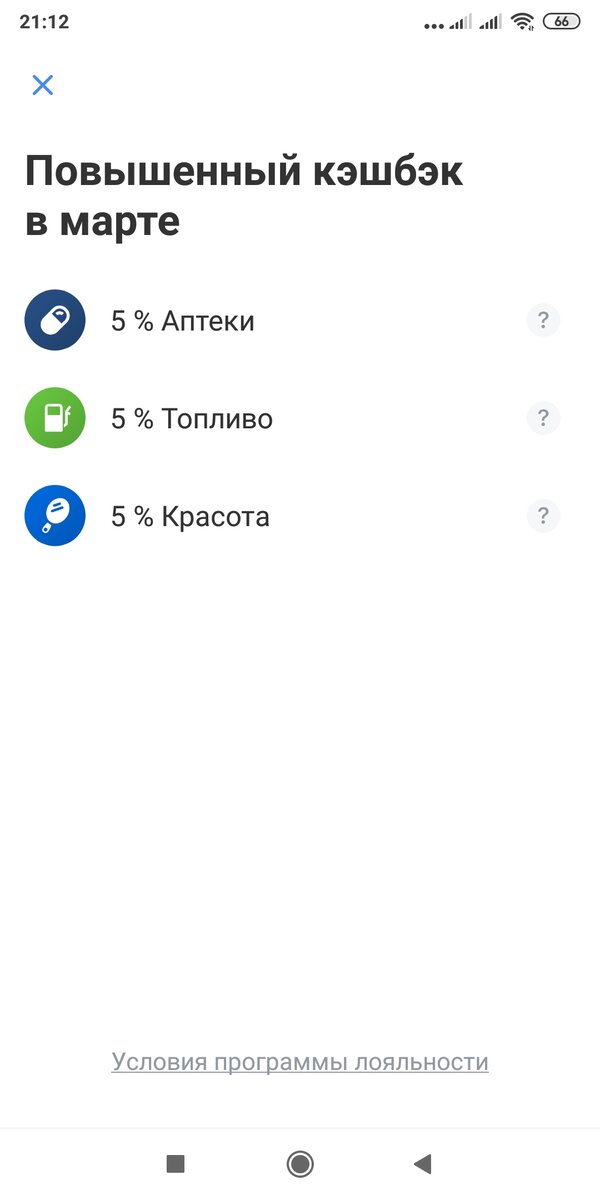Select the 5 % Аптеки category

point(300,321)
